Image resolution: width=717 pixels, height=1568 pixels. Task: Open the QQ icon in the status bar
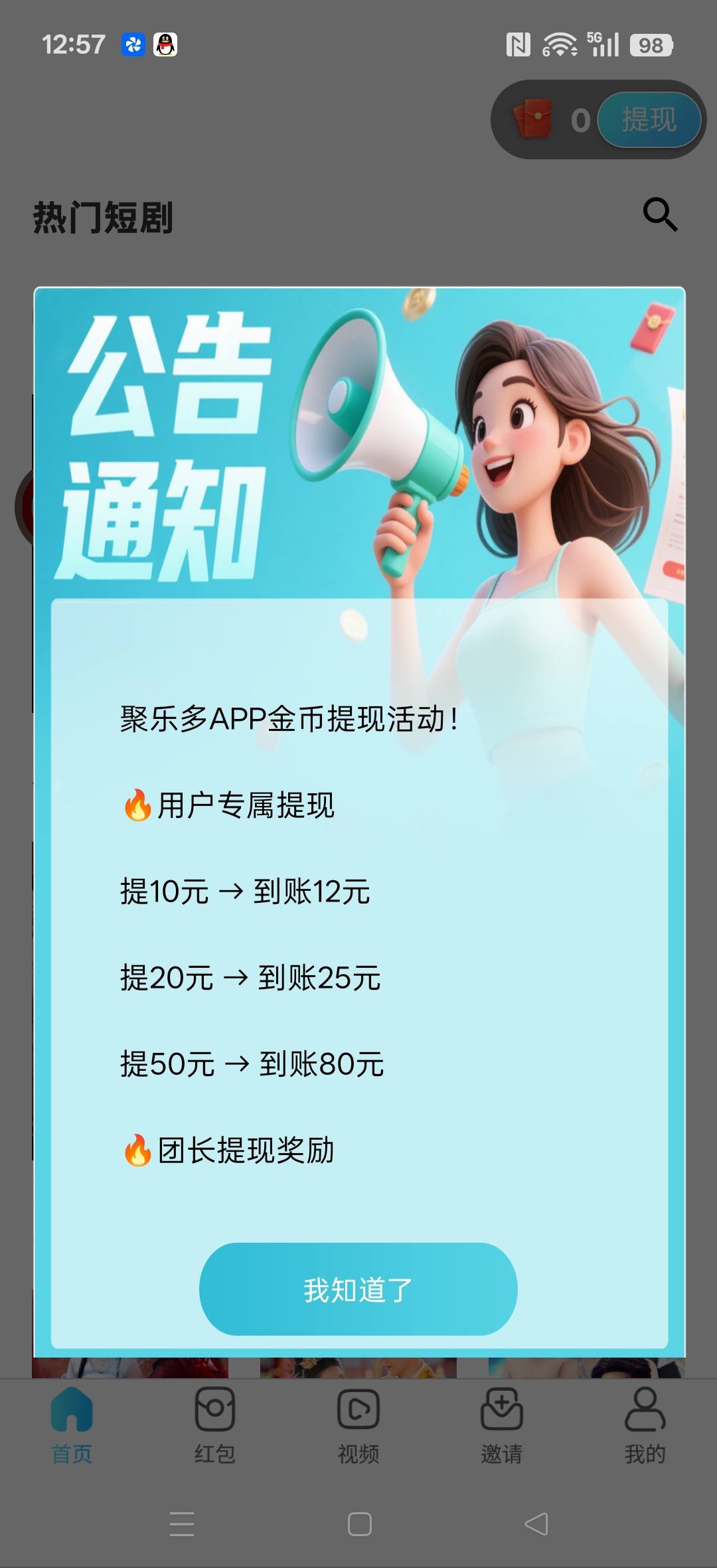tap(165, 44)
